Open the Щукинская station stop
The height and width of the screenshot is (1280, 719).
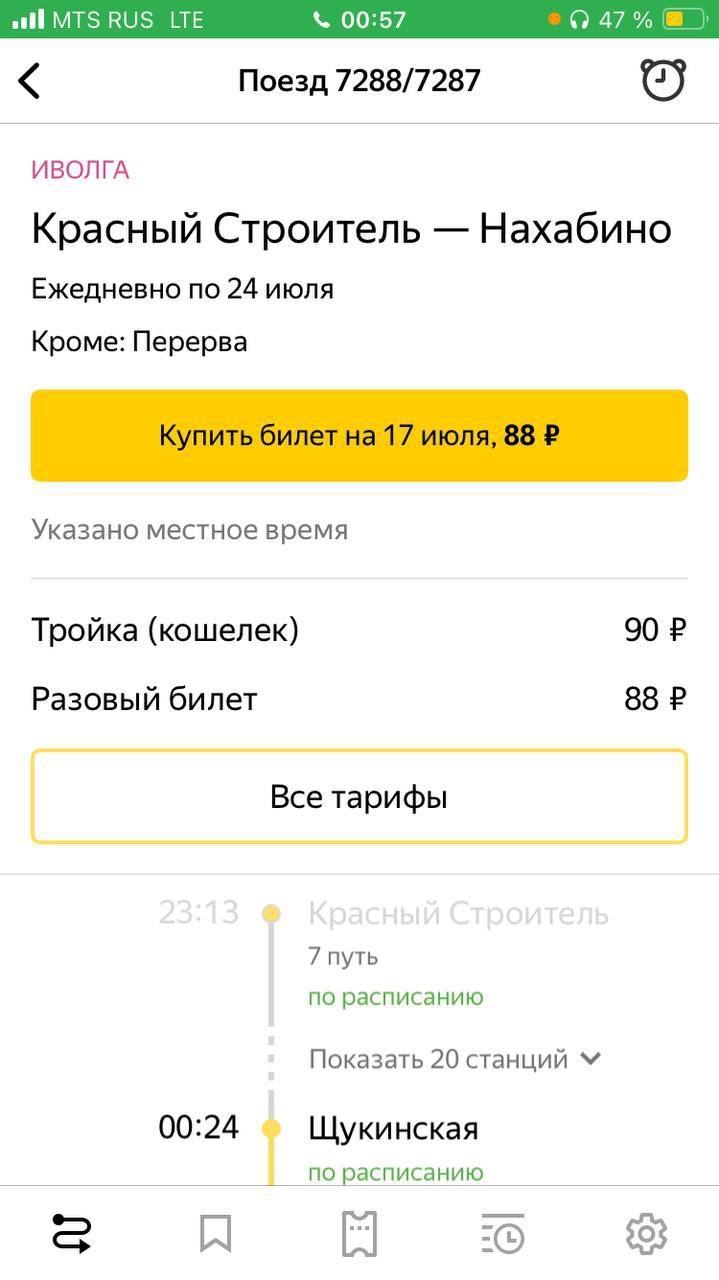click(x=393, y=1129)
